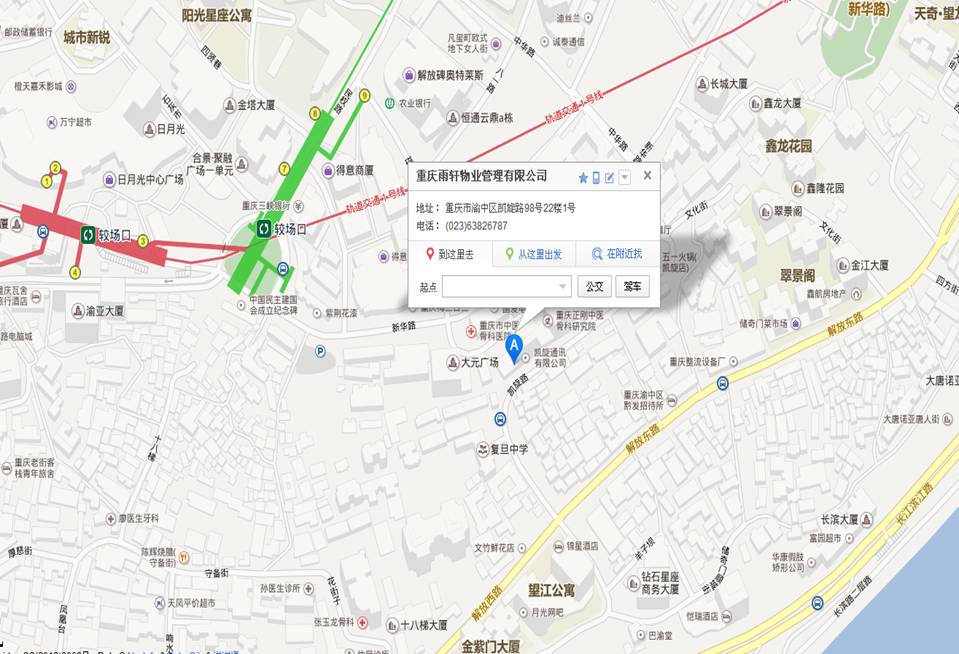Send the location to phone
959x654 pixels.
click(596, 177)
